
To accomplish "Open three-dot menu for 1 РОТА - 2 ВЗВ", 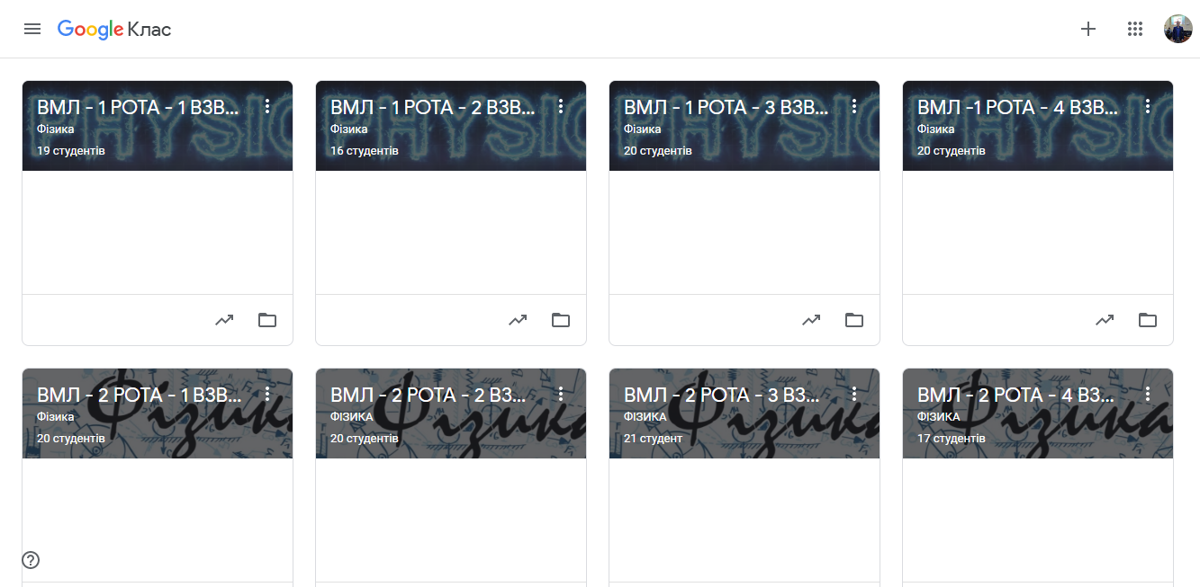I will tap(561, 106).
